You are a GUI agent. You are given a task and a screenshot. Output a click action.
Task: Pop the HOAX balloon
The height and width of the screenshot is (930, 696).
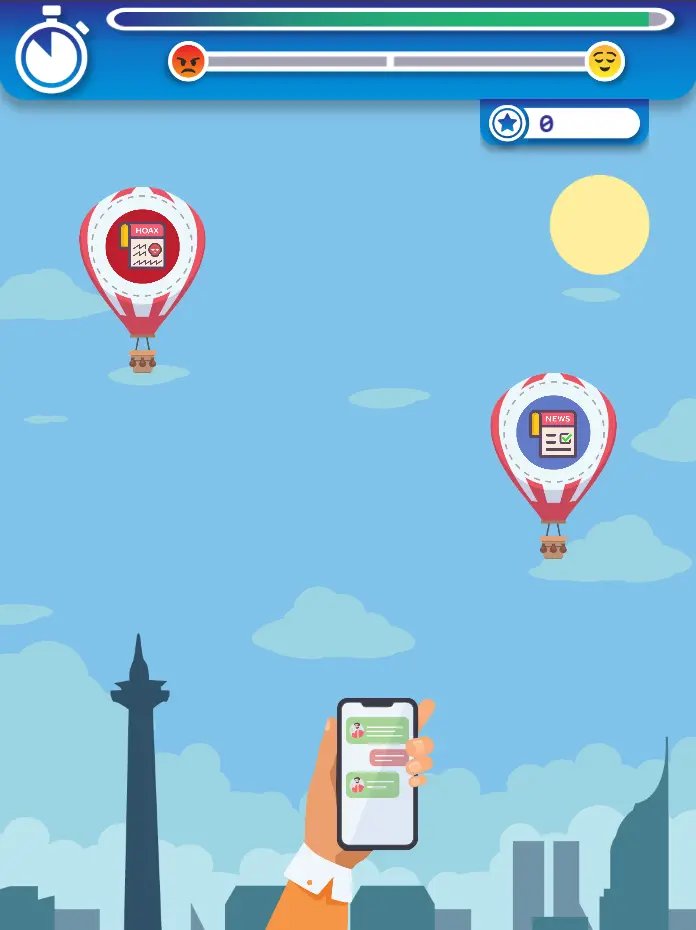click(x=142, y=248)
